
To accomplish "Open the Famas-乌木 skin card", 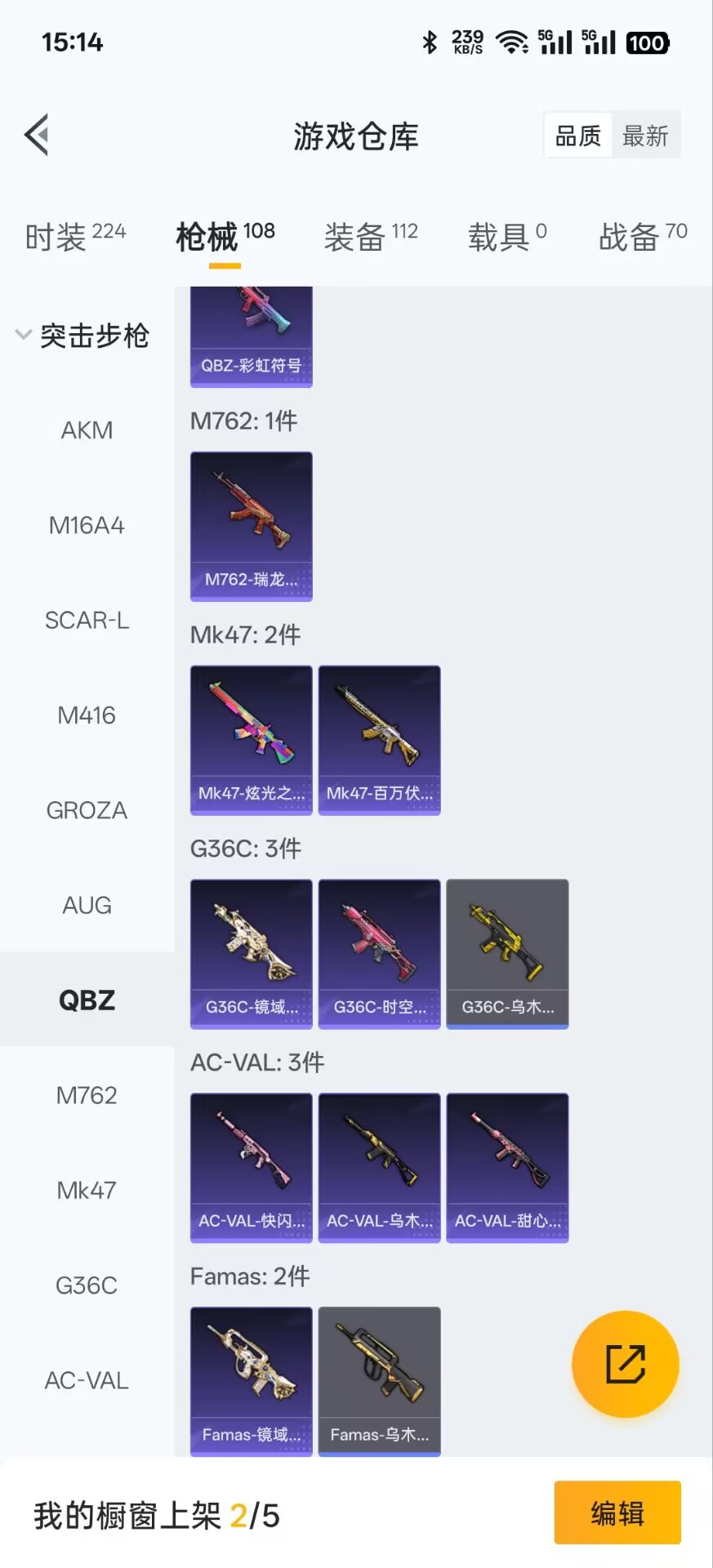I will 379,1380.
